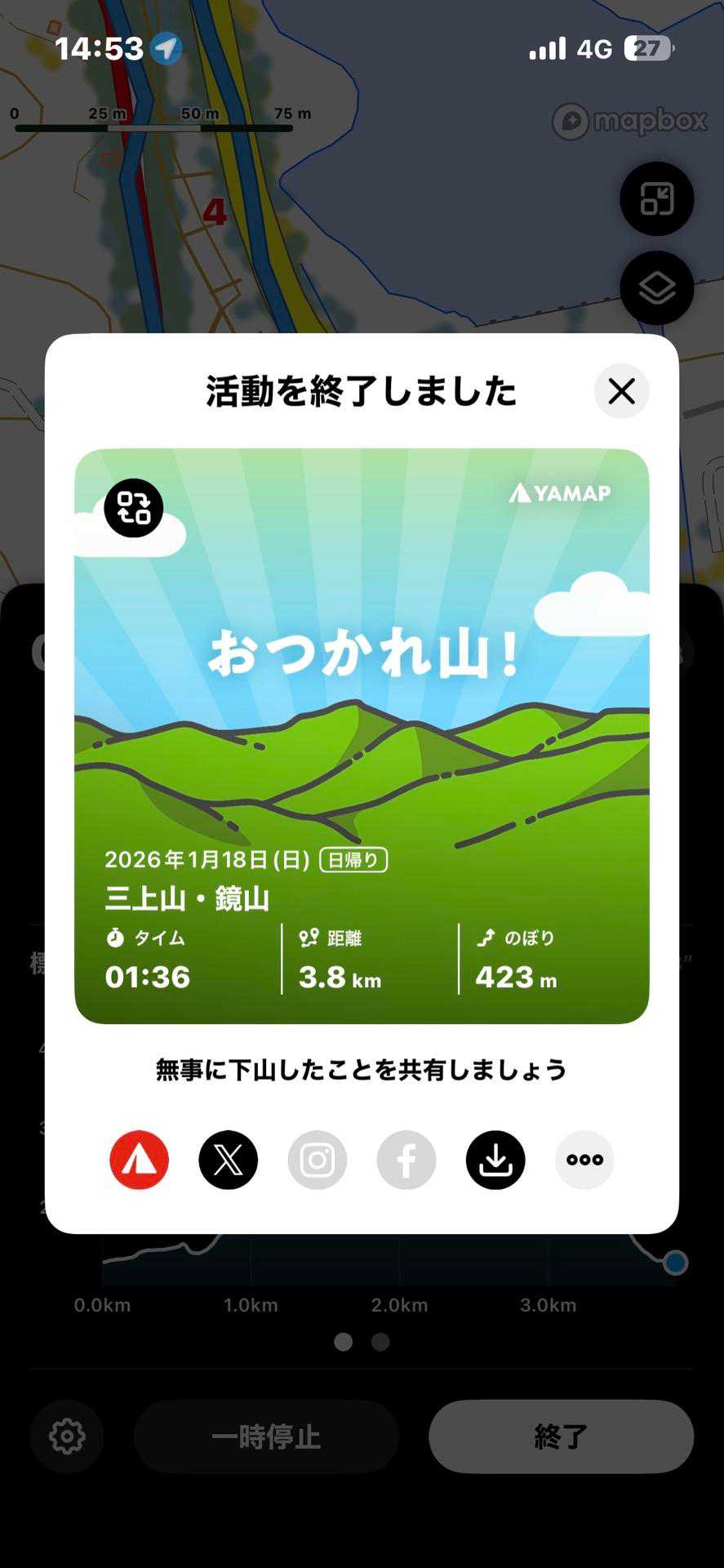Image resolution: width=724 pixels, height=1568 pixels.
Task: Download the activity card image
Action: (495, 1160)
